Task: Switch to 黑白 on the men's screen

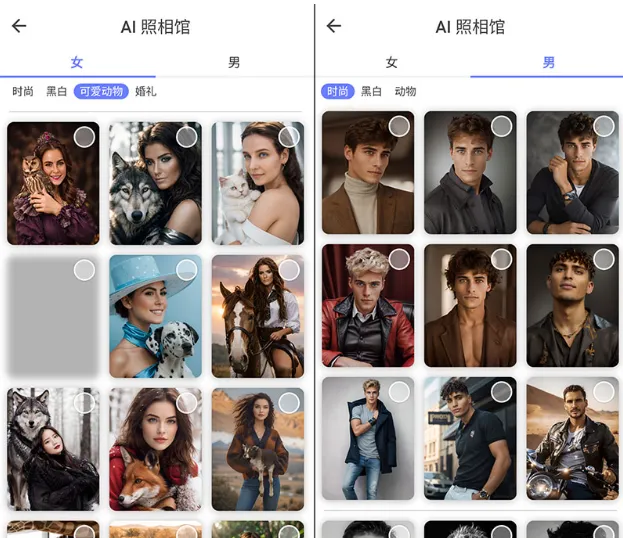Action: 371,92
